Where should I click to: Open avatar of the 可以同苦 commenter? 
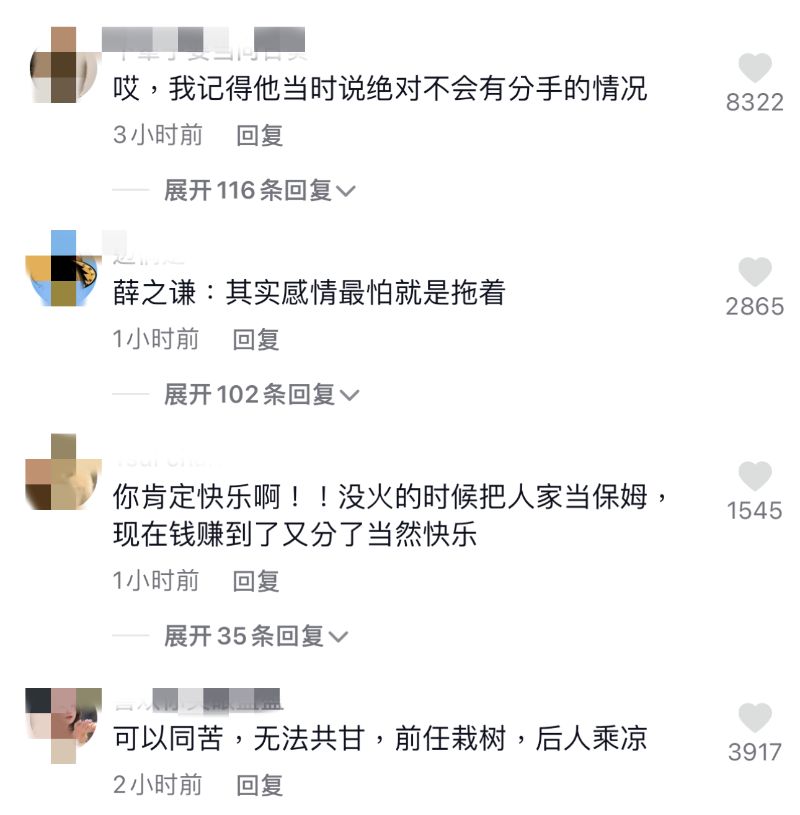click(x=63, y=725)
